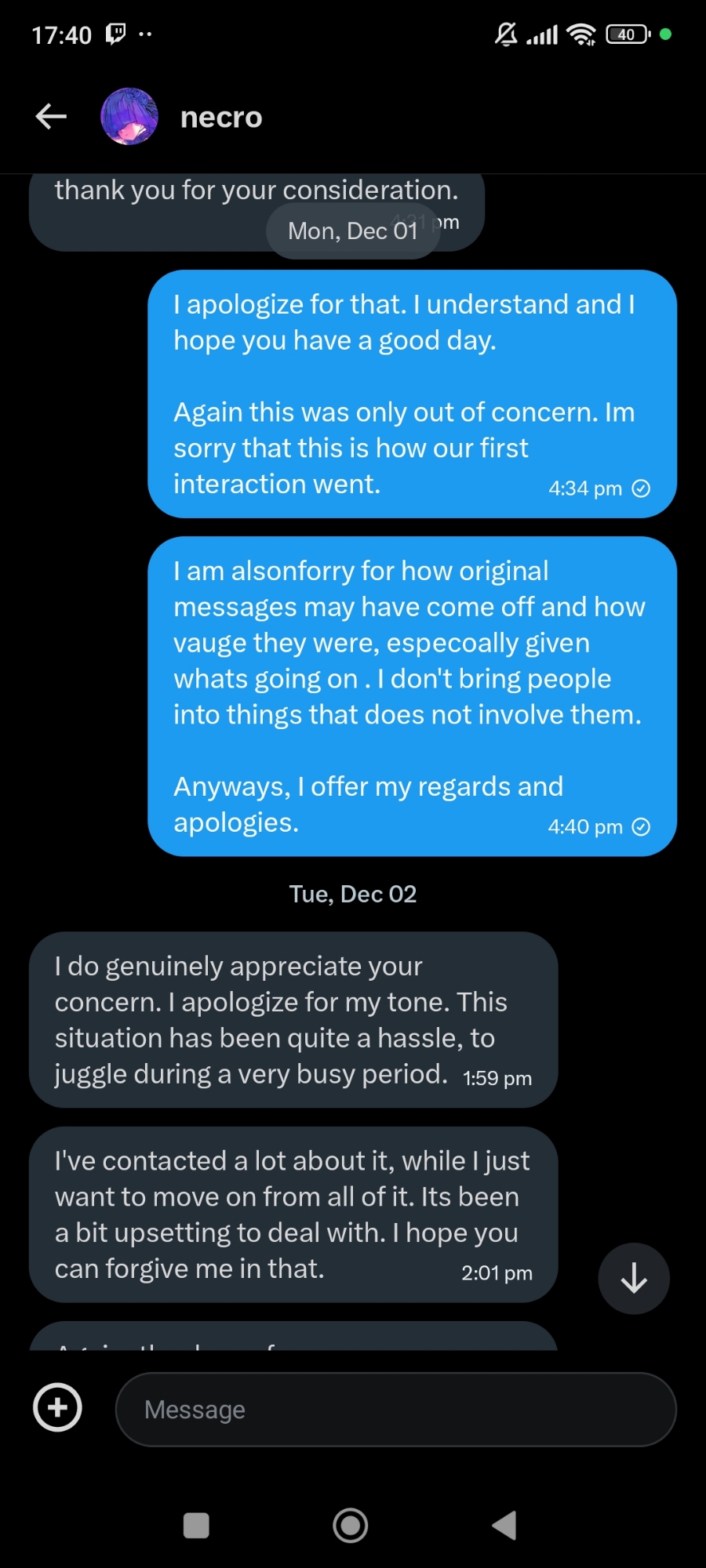Tap the system home button
Screen dimensions: 706x1568
[x=351, y=1526]
